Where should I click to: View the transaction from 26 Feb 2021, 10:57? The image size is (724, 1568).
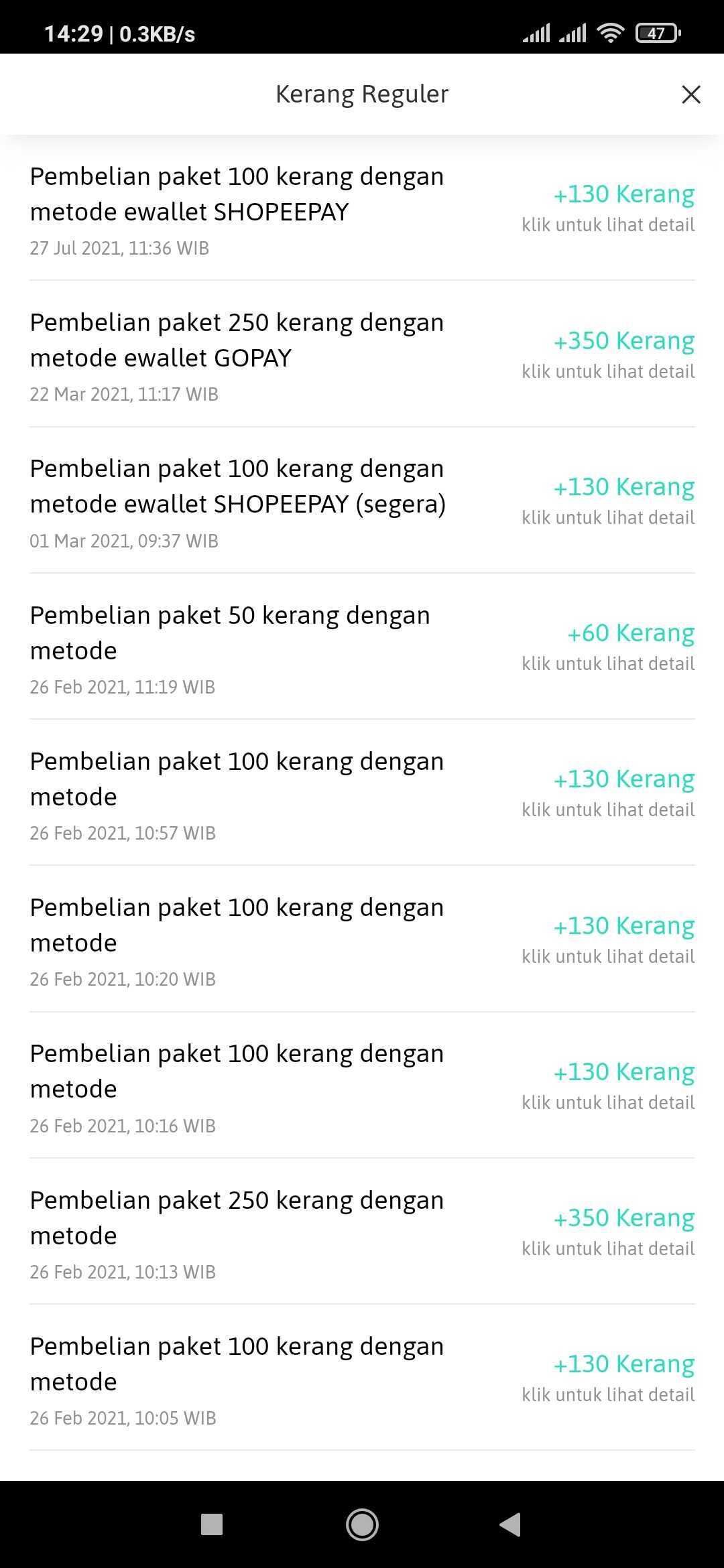pos(362,792)
